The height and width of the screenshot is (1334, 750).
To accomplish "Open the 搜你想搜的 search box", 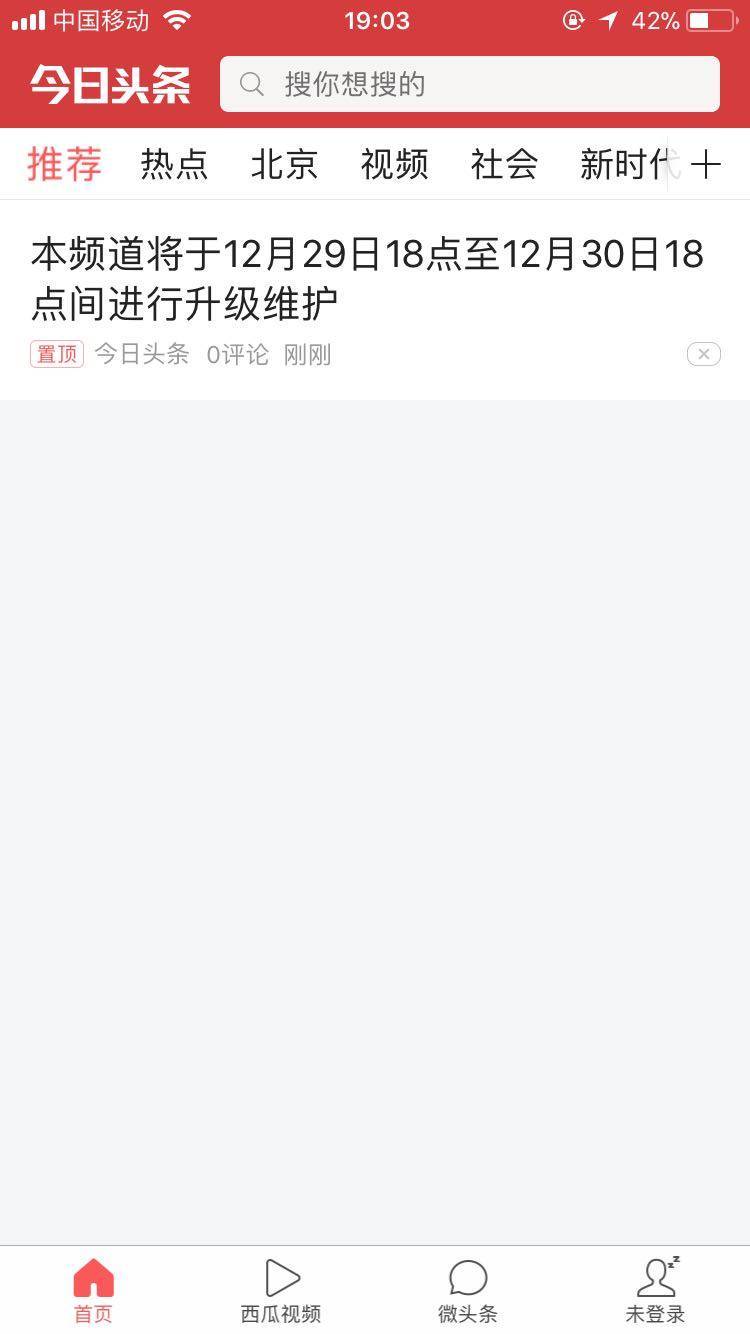I will pyautogui.click(x=469, y=84).
